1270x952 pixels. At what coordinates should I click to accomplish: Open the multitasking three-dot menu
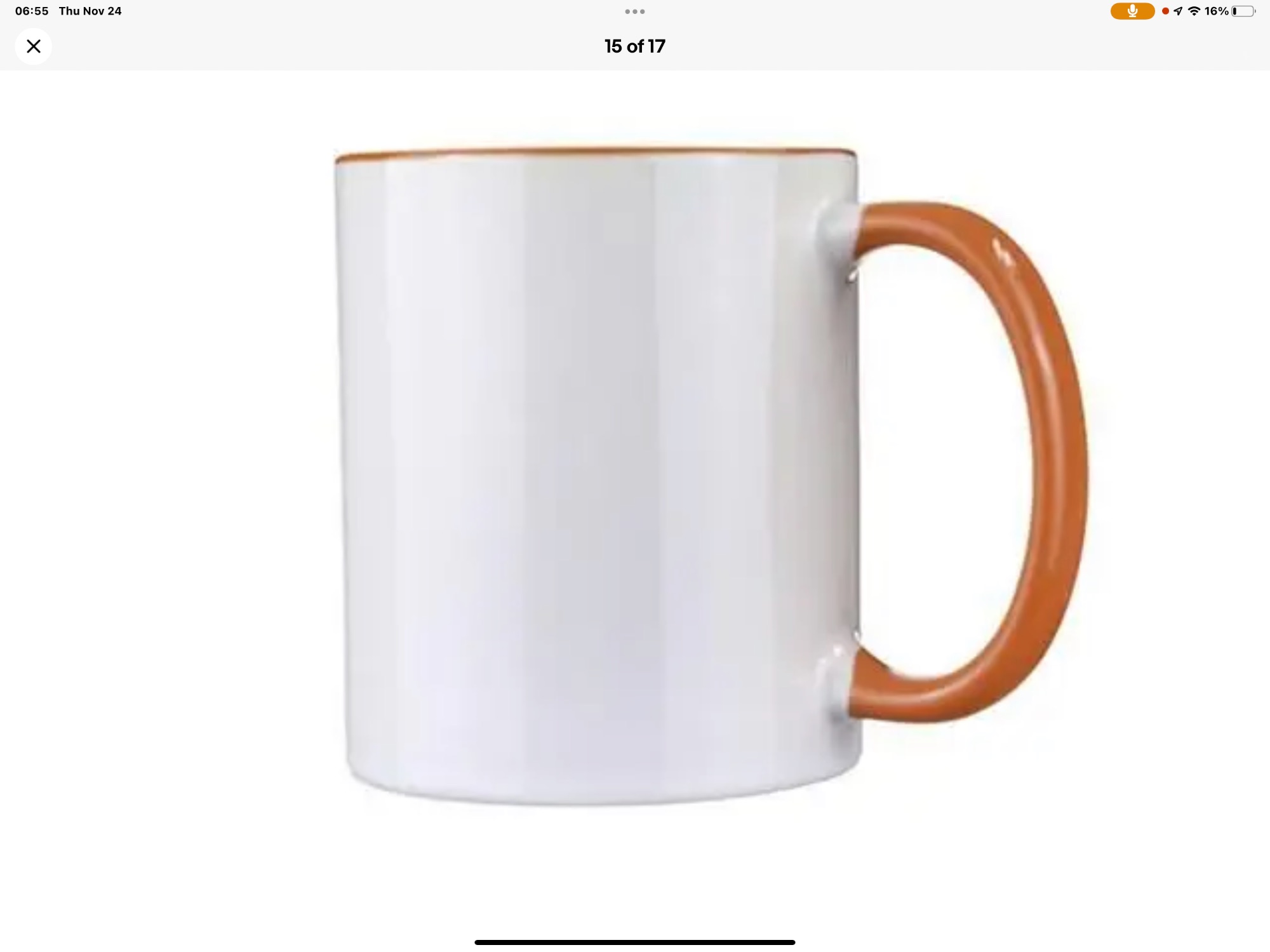[634, 11]
